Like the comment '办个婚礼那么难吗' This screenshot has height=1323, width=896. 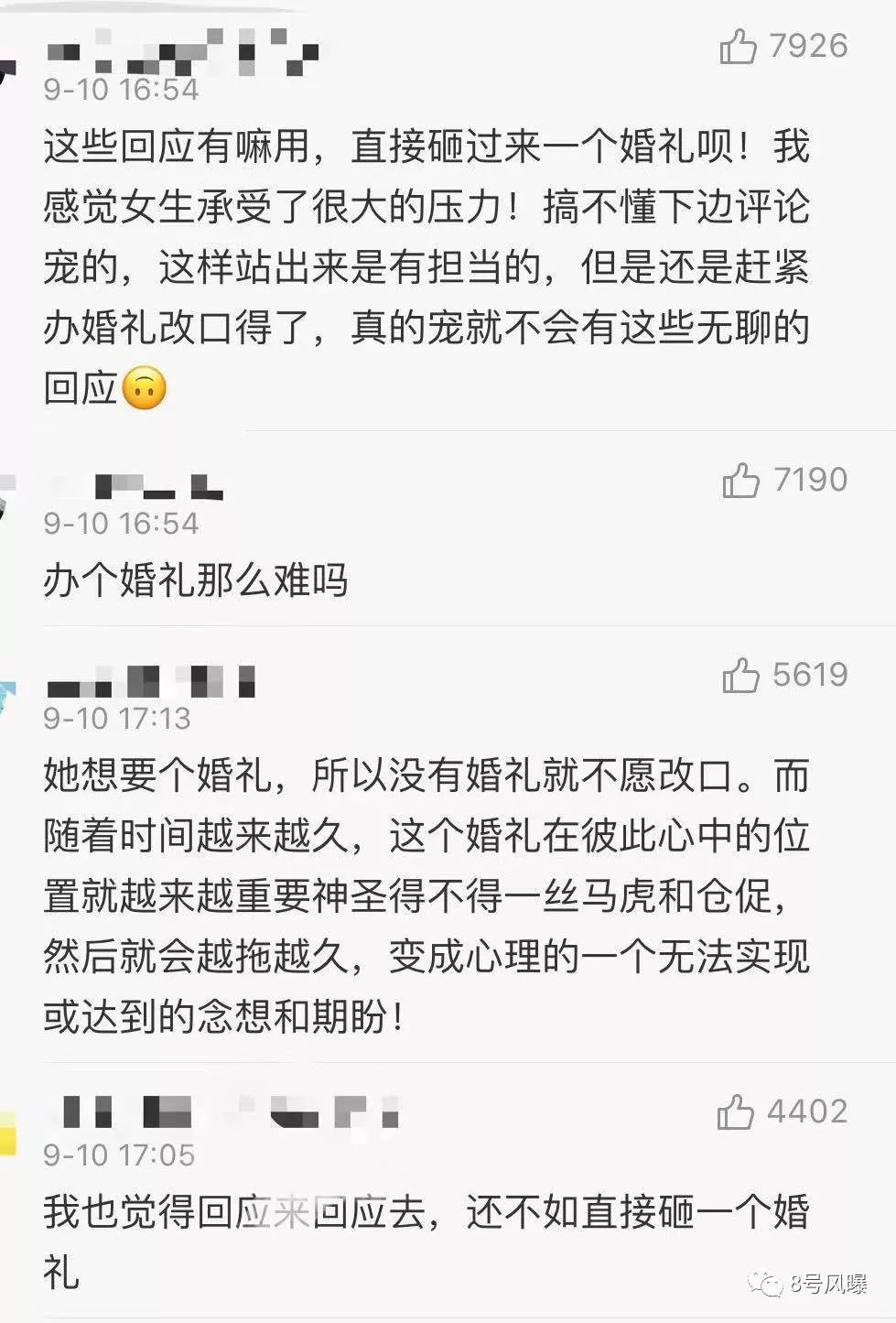pos(740,480)
